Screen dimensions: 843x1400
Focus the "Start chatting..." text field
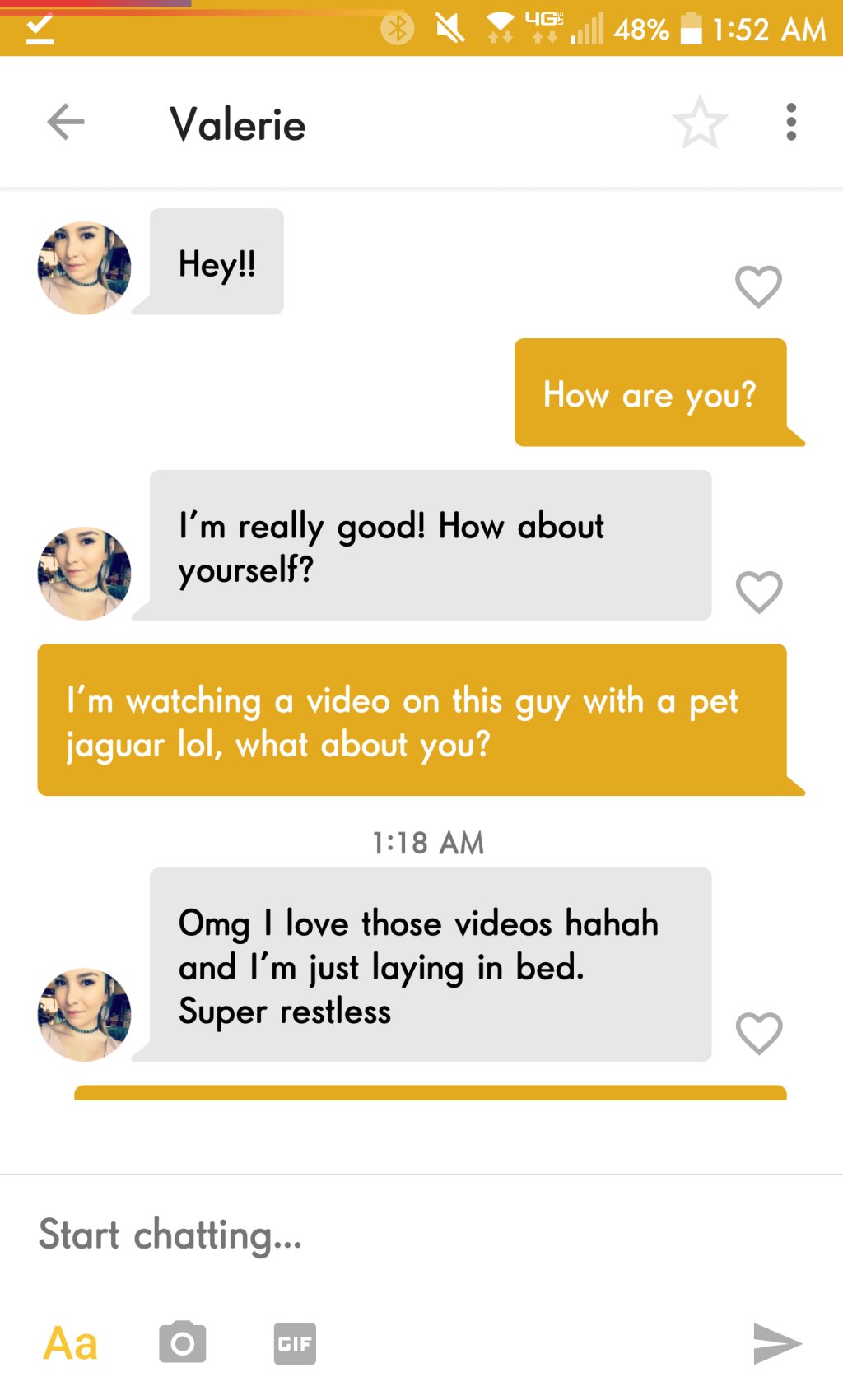click(x=421, y=1235)
